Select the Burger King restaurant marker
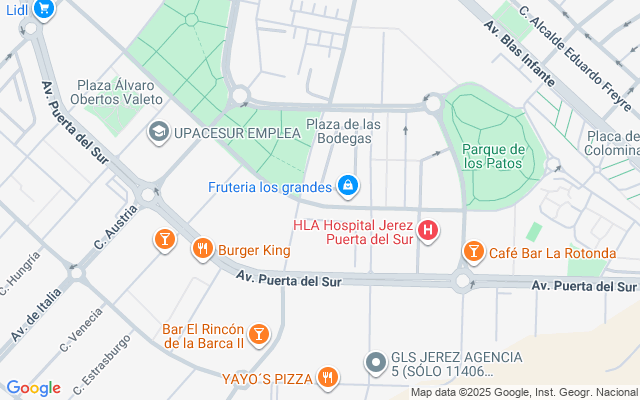This screenshot has height=400, width=640. coord(203,249)
